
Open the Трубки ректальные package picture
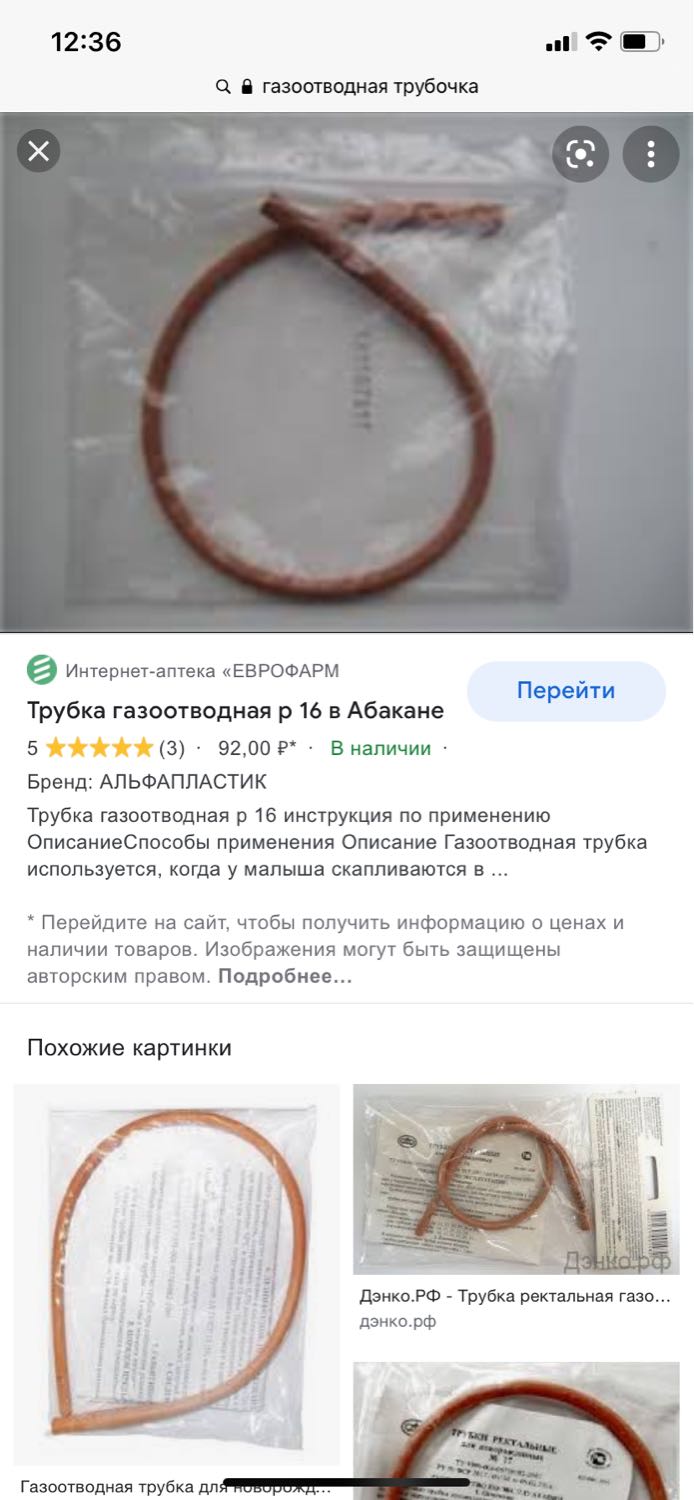point(516,1431)
